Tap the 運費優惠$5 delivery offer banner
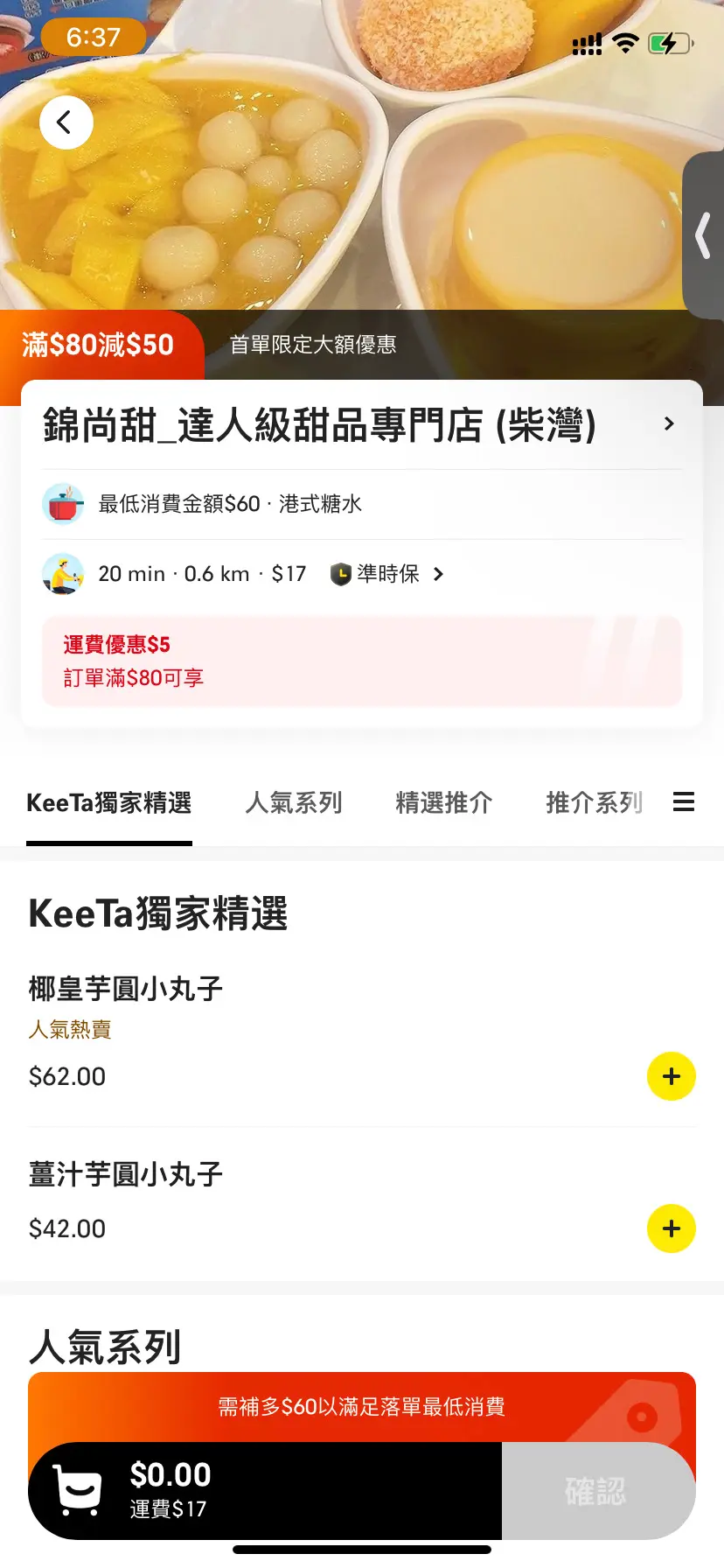 tap(362, 661)
